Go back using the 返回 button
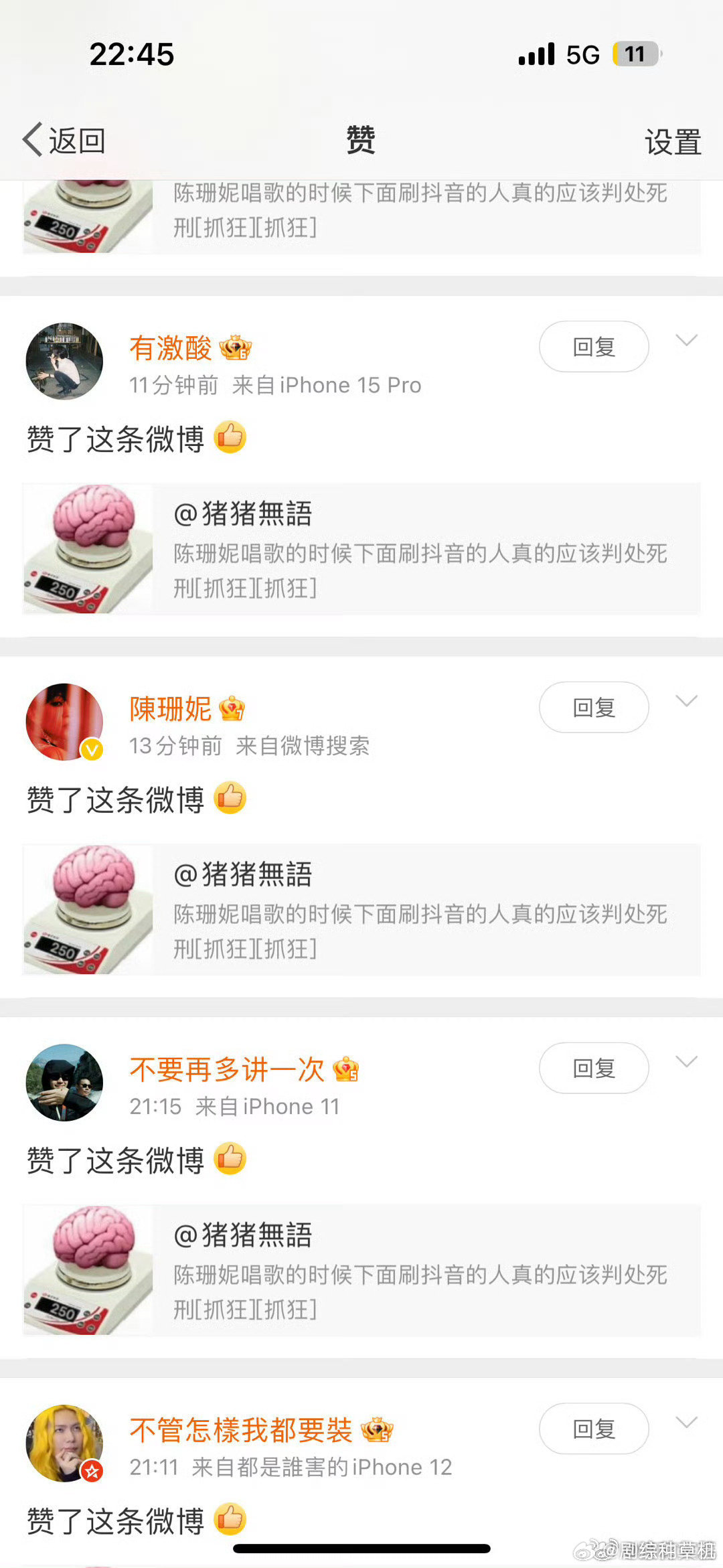The width and height of the screenshot is (723, 1568). coord(67,139)
